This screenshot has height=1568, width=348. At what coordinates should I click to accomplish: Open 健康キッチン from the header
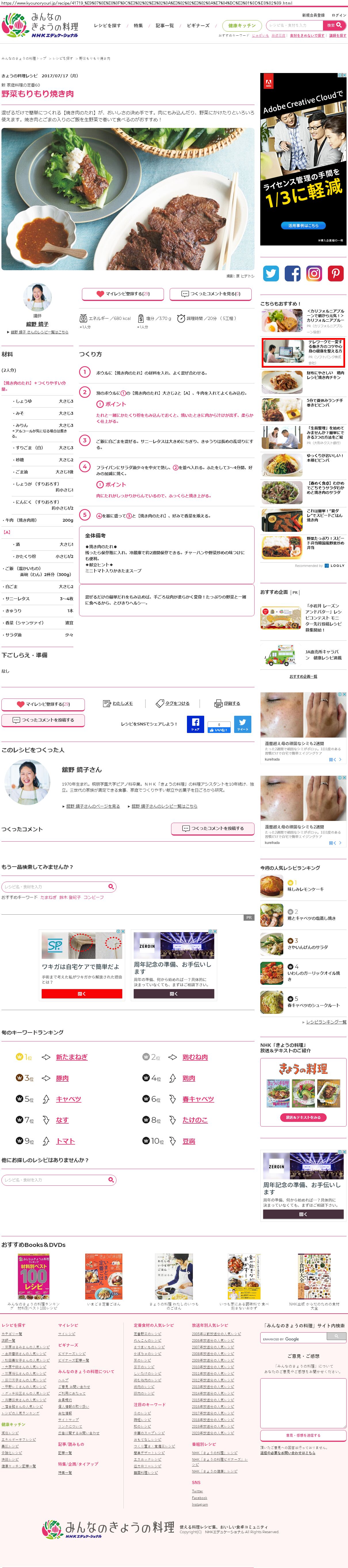[x=242, y=26]
